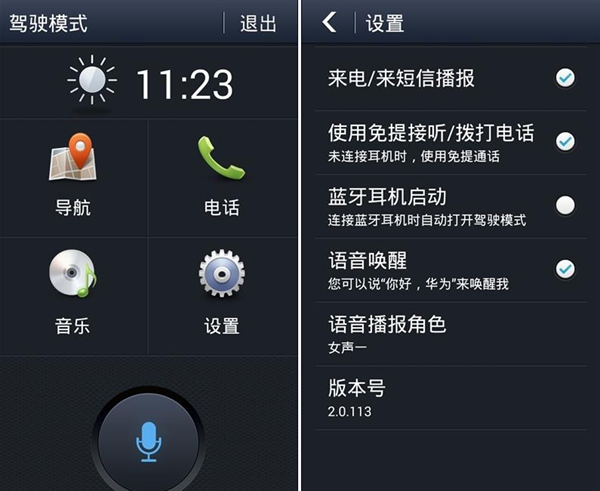The height and width of the screenshot is (491, 600).
Task: Open 电话 phone
Action: tap(221, 176)
